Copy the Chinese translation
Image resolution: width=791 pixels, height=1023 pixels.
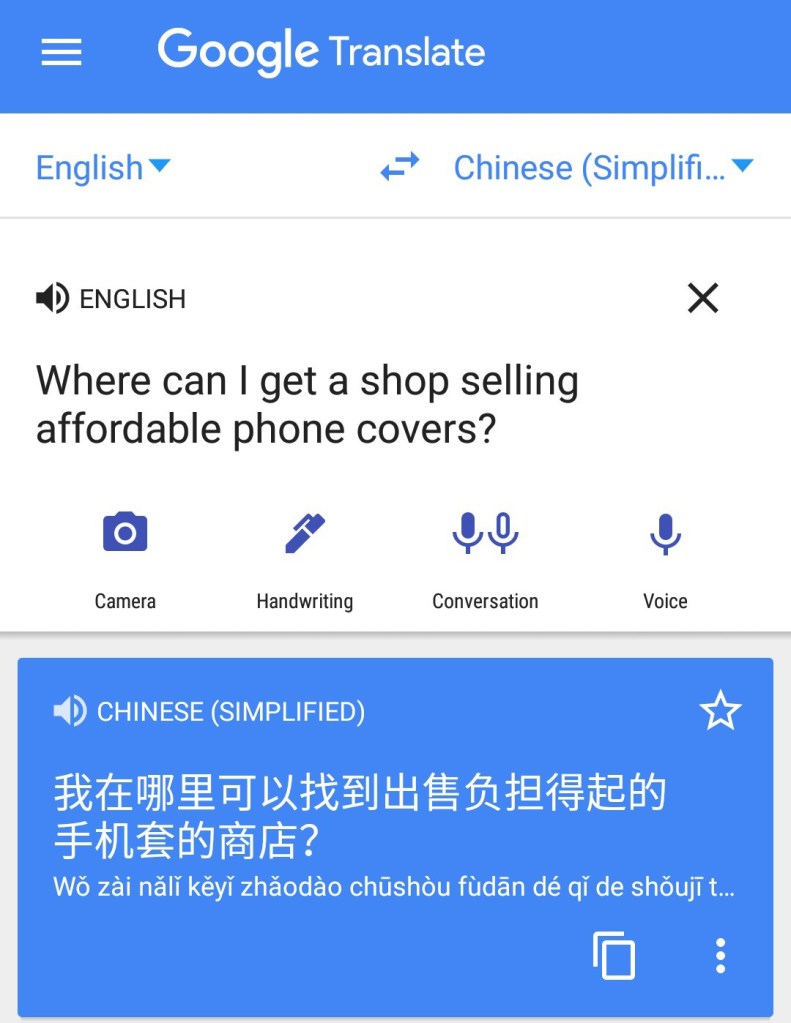tap(614, 955)
